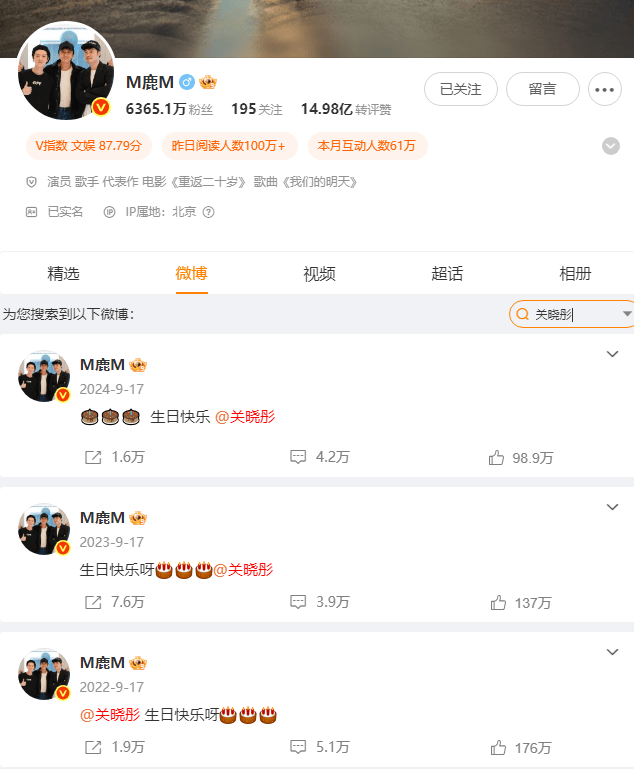Open dropdown arrow in the search box

pos(627,314)
